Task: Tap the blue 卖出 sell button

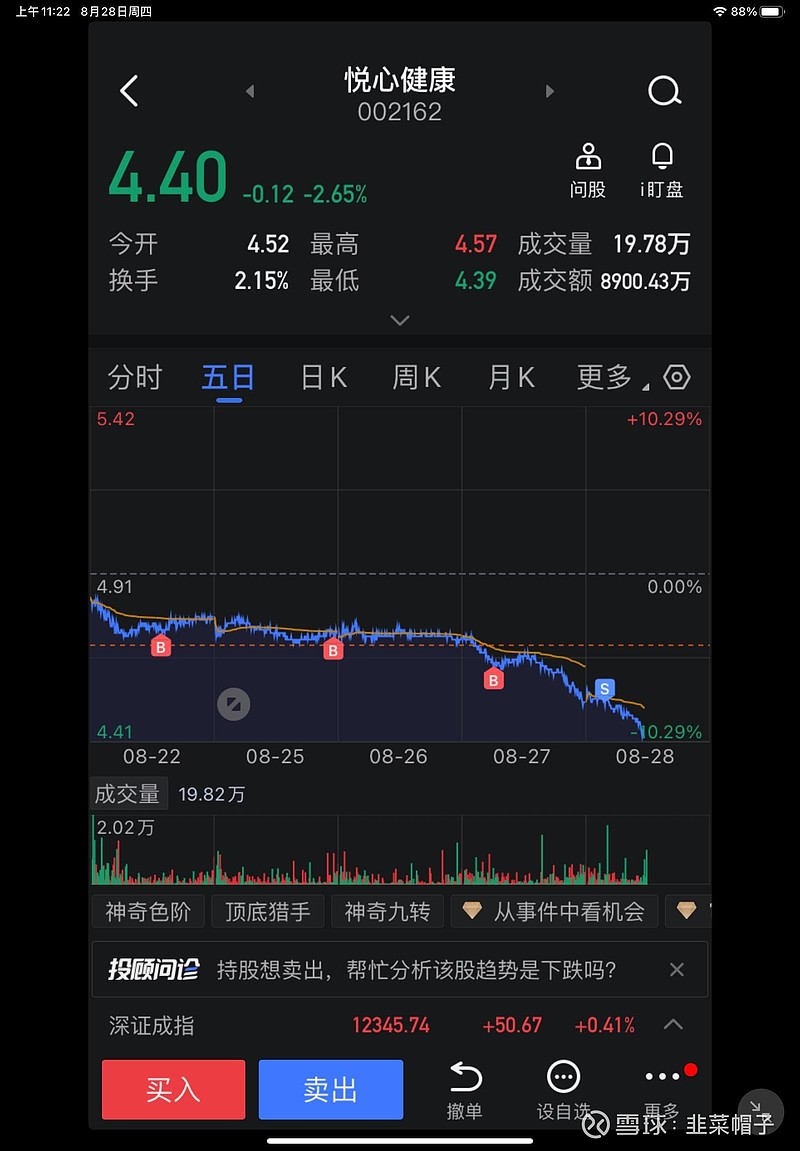Action: coord(330,1089)
